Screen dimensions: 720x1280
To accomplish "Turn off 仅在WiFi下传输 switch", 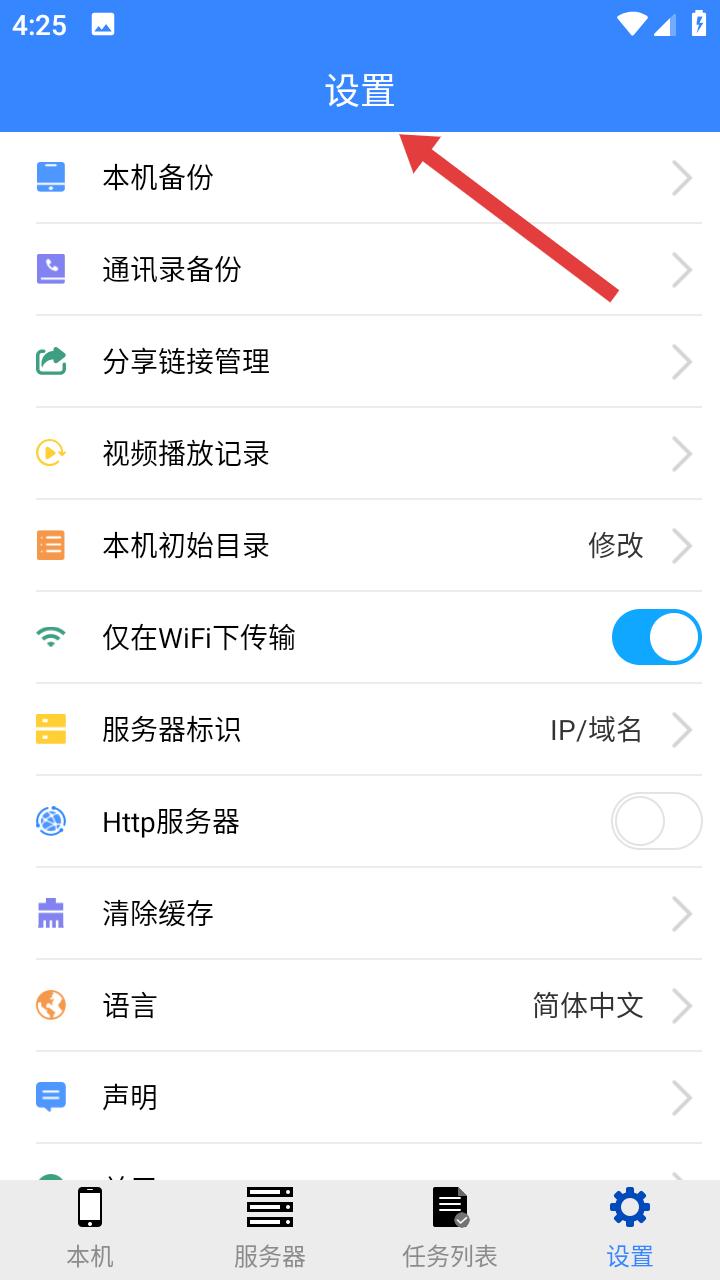I will (x=656, y=637).
